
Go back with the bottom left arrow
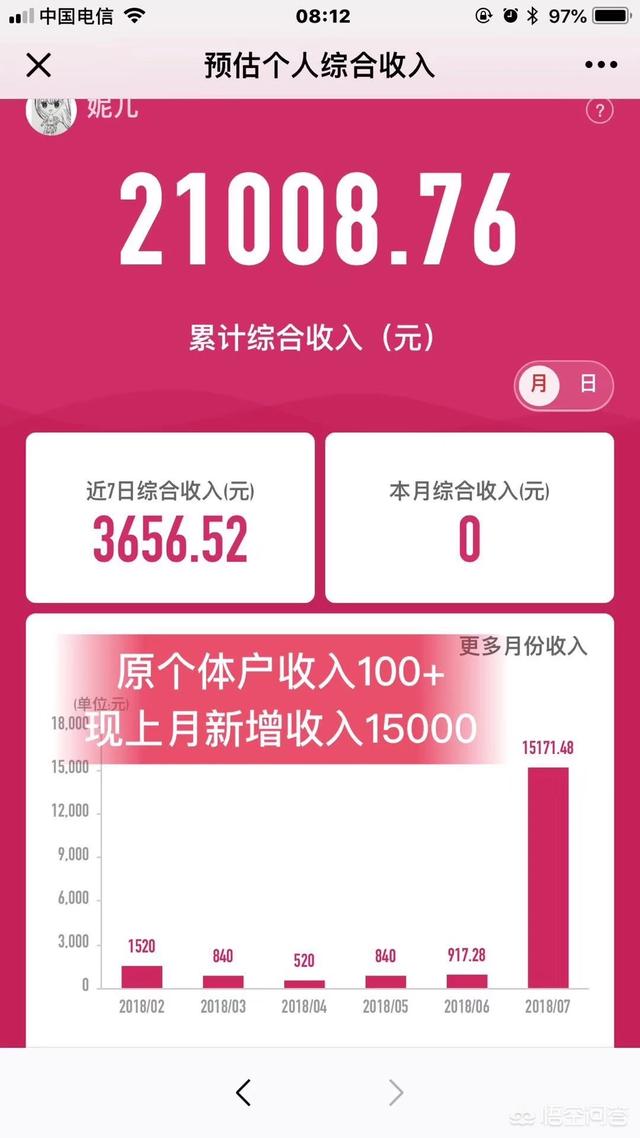click(243, 1093)
